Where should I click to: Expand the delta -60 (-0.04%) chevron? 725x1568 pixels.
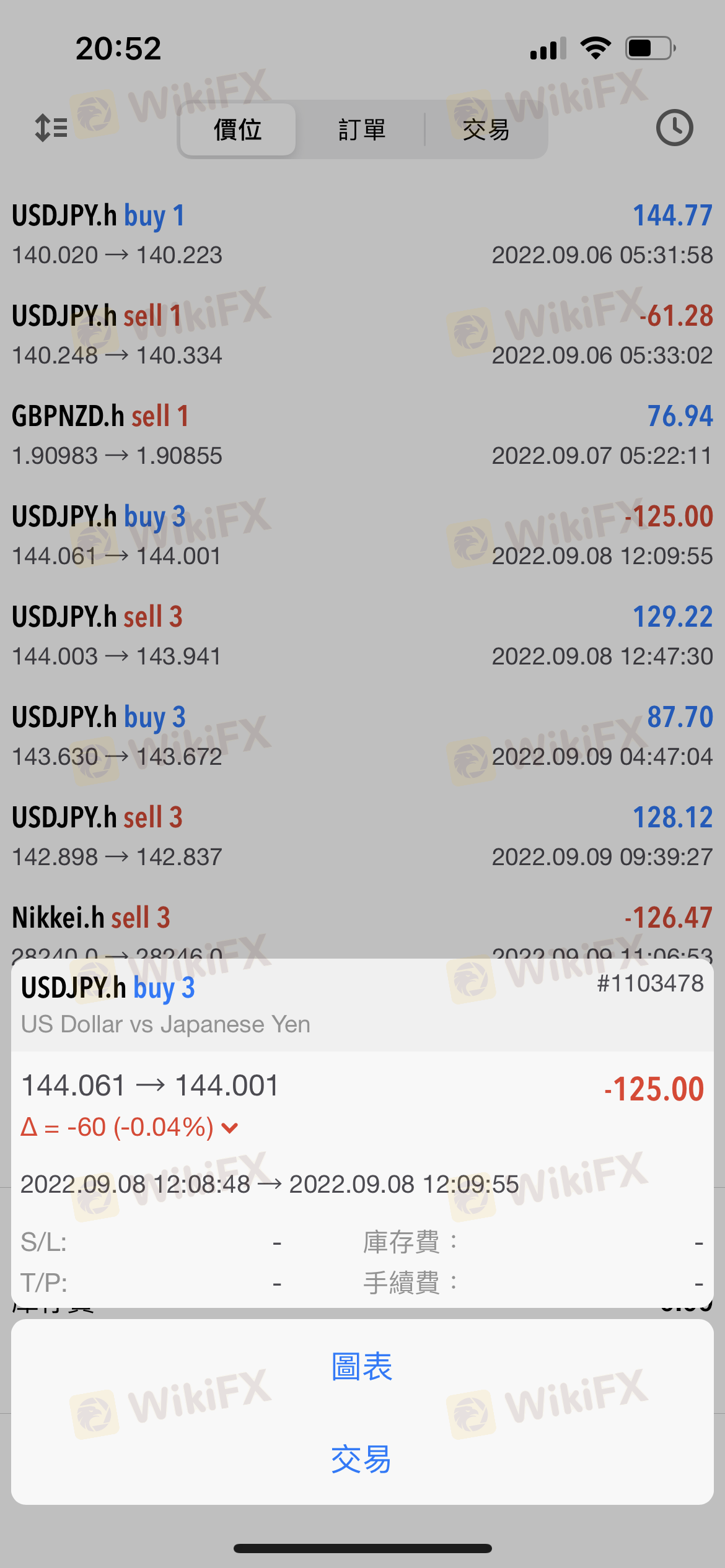[230, 1128]
